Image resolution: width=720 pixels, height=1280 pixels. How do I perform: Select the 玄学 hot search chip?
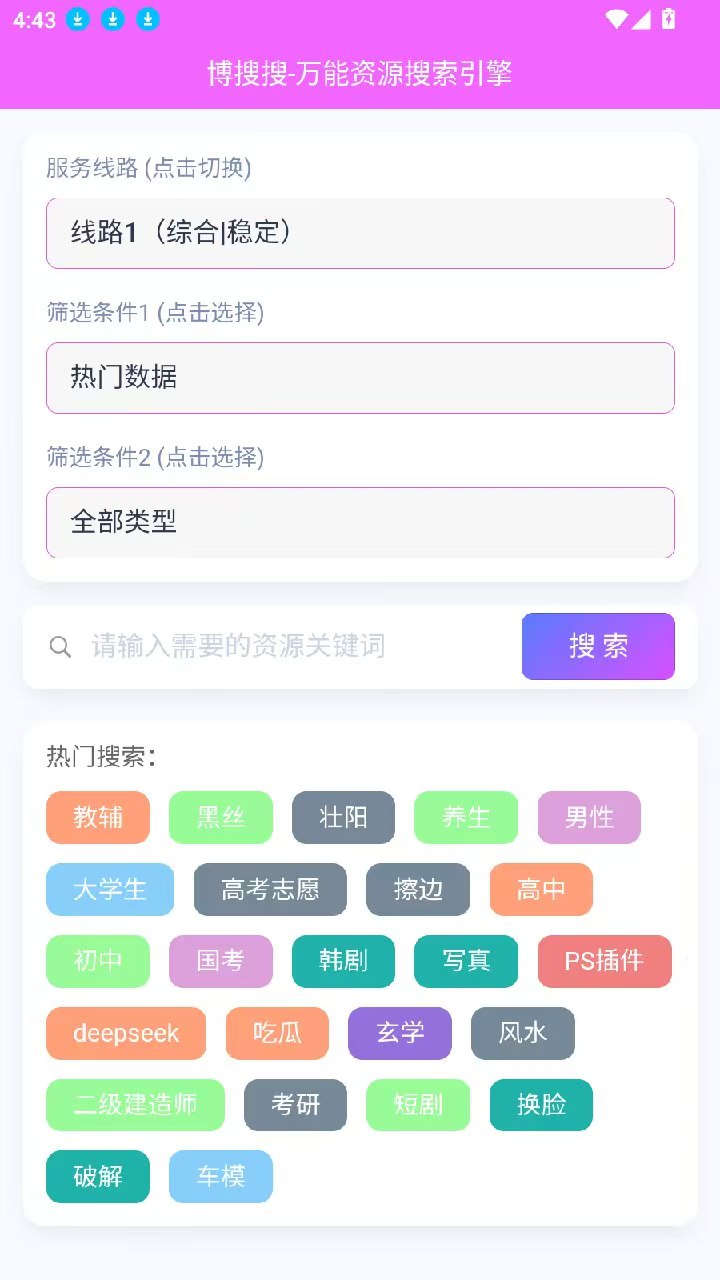click(x=400, y=1033)
